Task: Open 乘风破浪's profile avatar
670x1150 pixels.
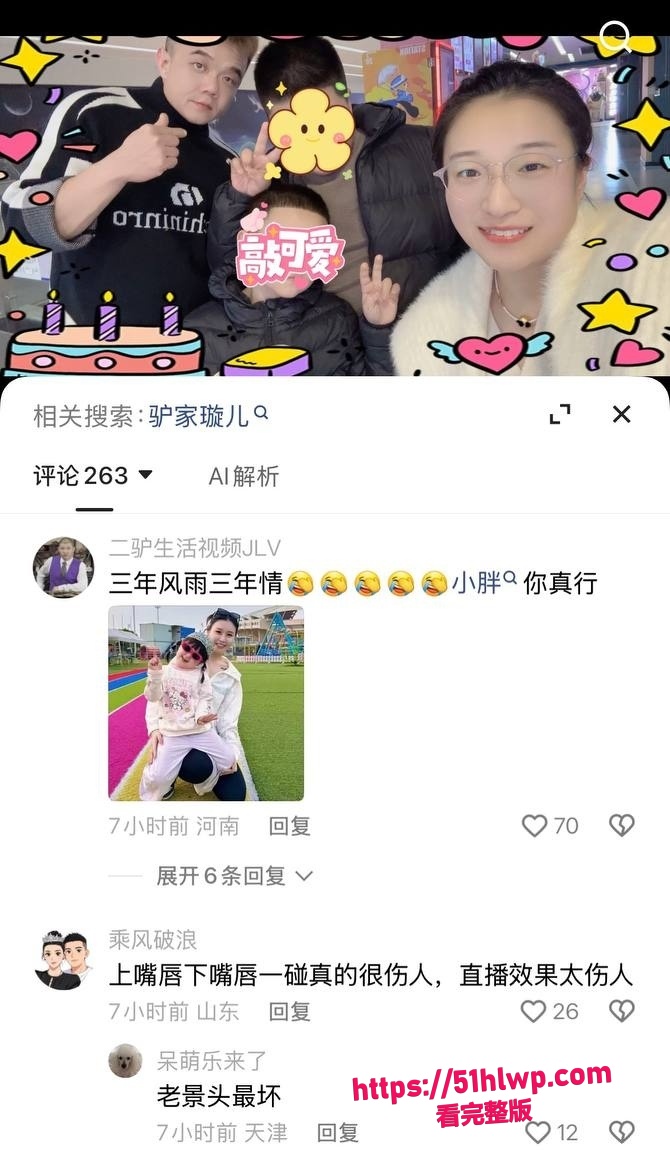Action: point(63,960)
